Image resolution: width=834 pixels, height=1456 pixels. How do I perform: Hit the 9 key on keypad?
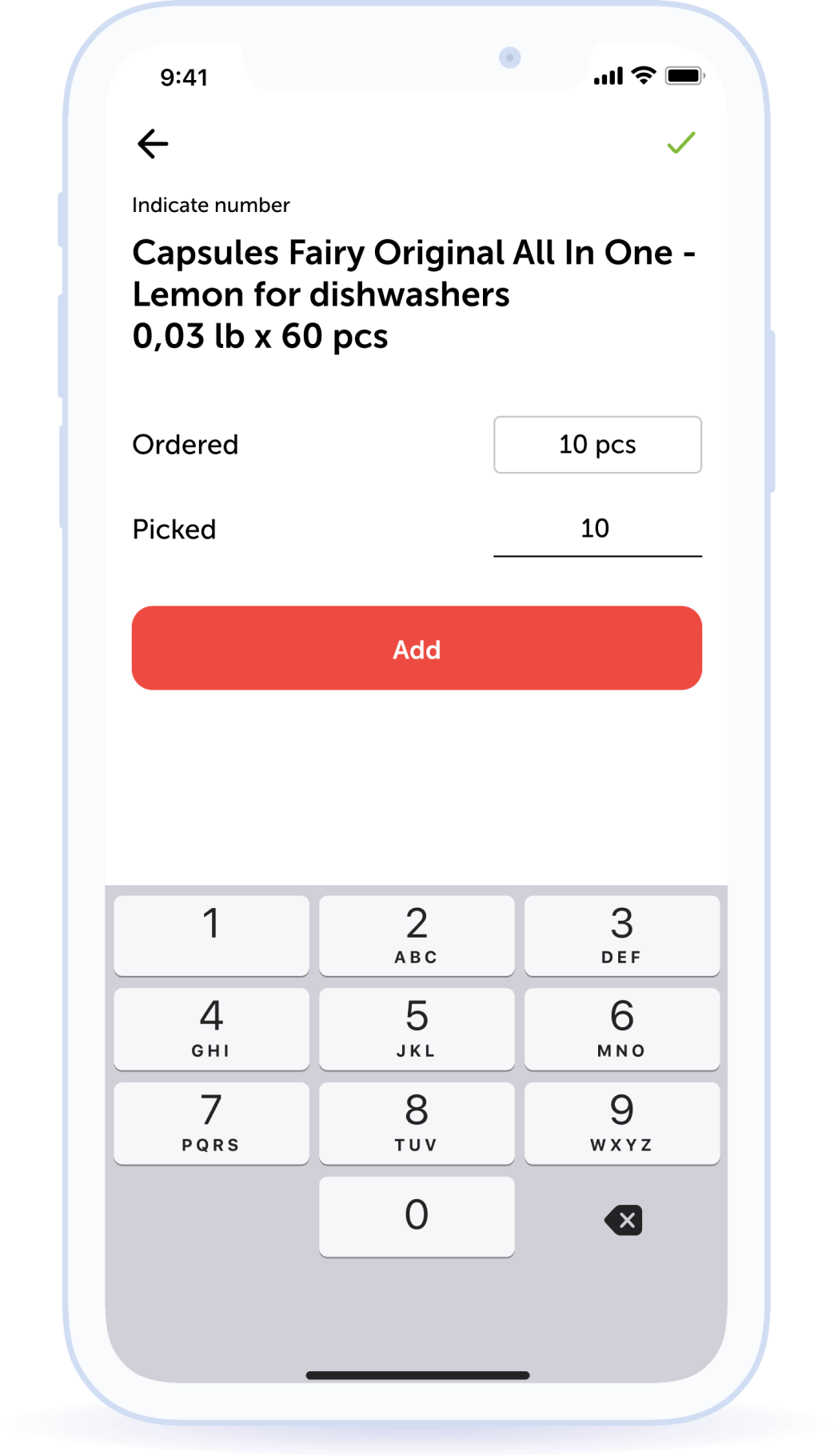click(622, 1123)
